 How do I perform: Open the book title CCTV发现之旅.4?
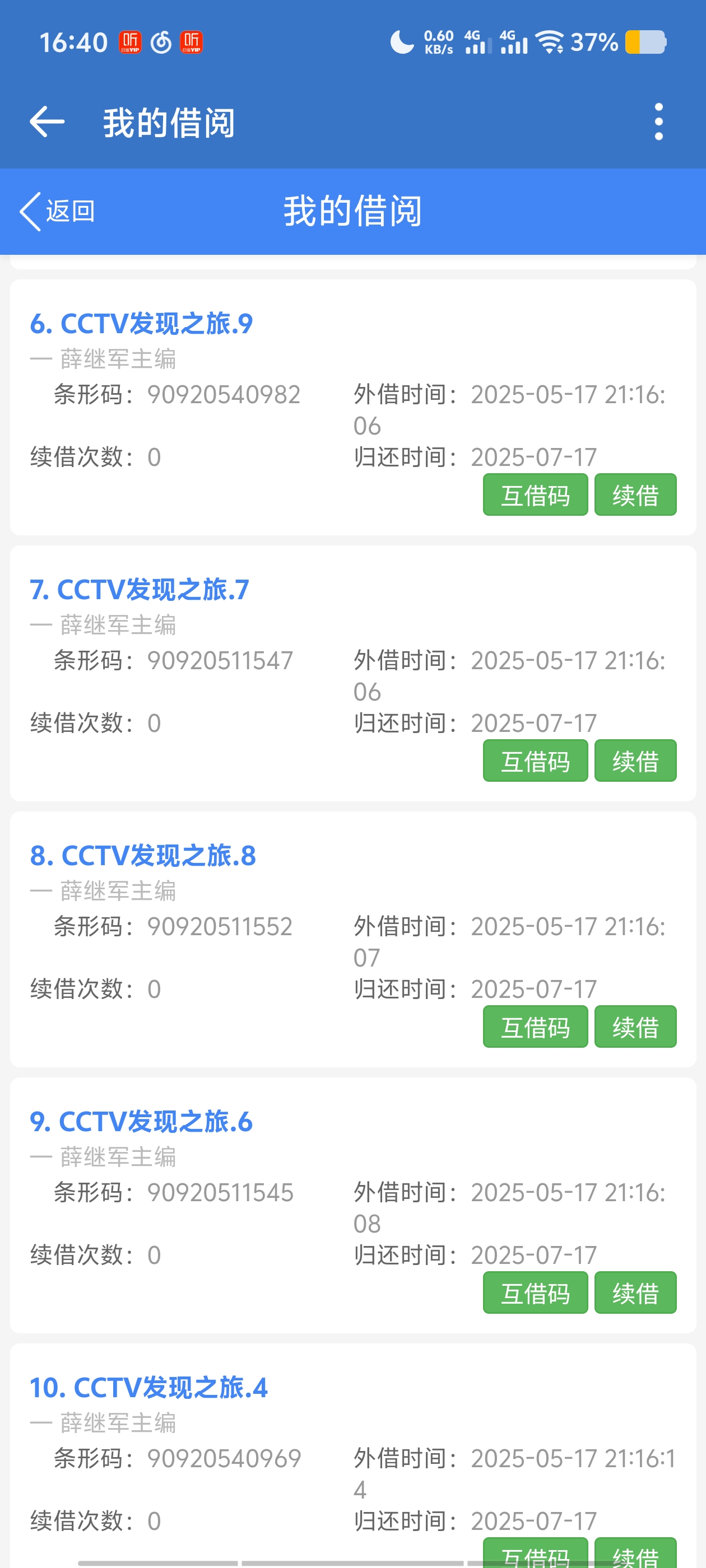pos(148,1388)
